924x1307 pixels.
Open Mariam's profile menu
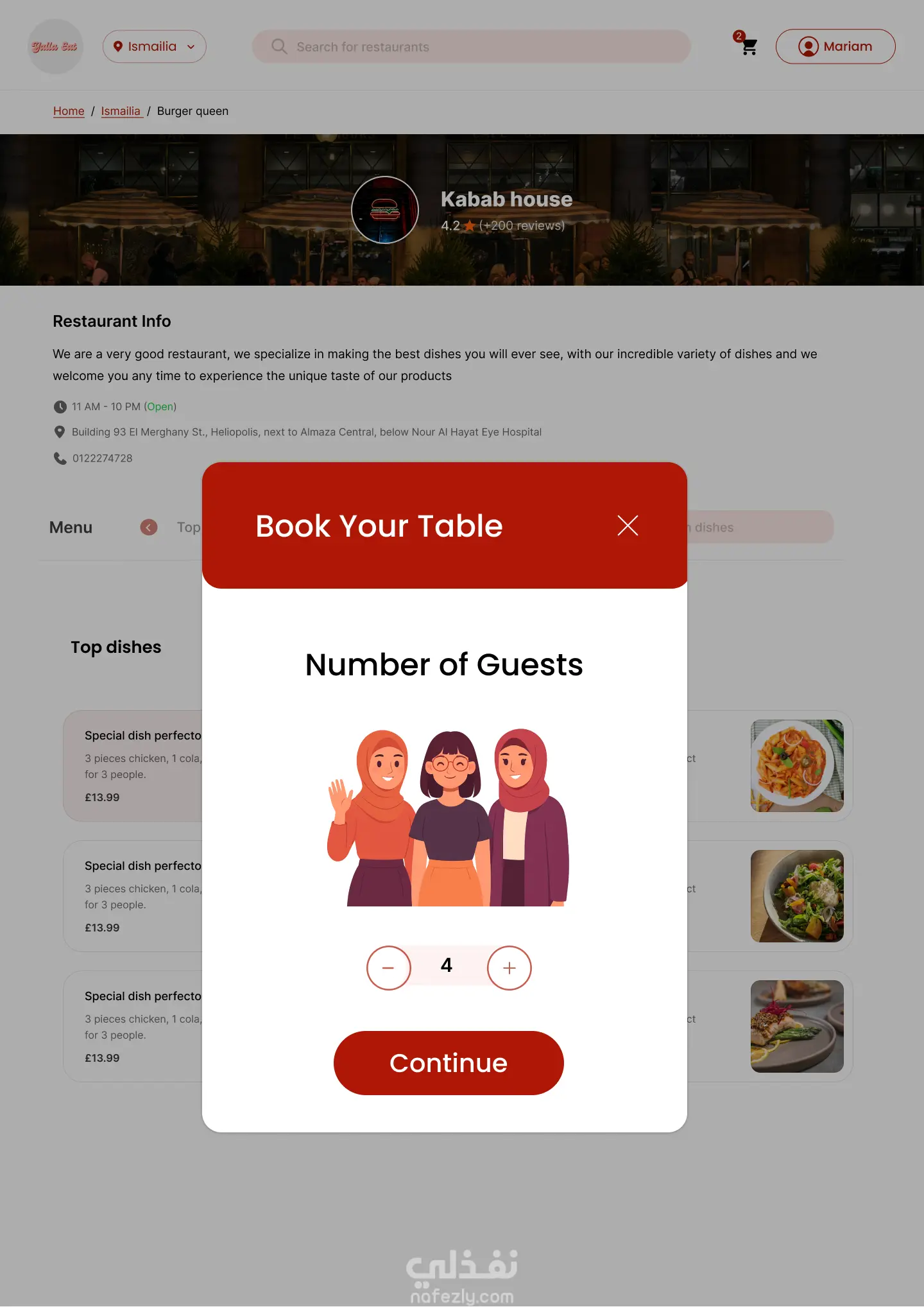pos(835,47)
